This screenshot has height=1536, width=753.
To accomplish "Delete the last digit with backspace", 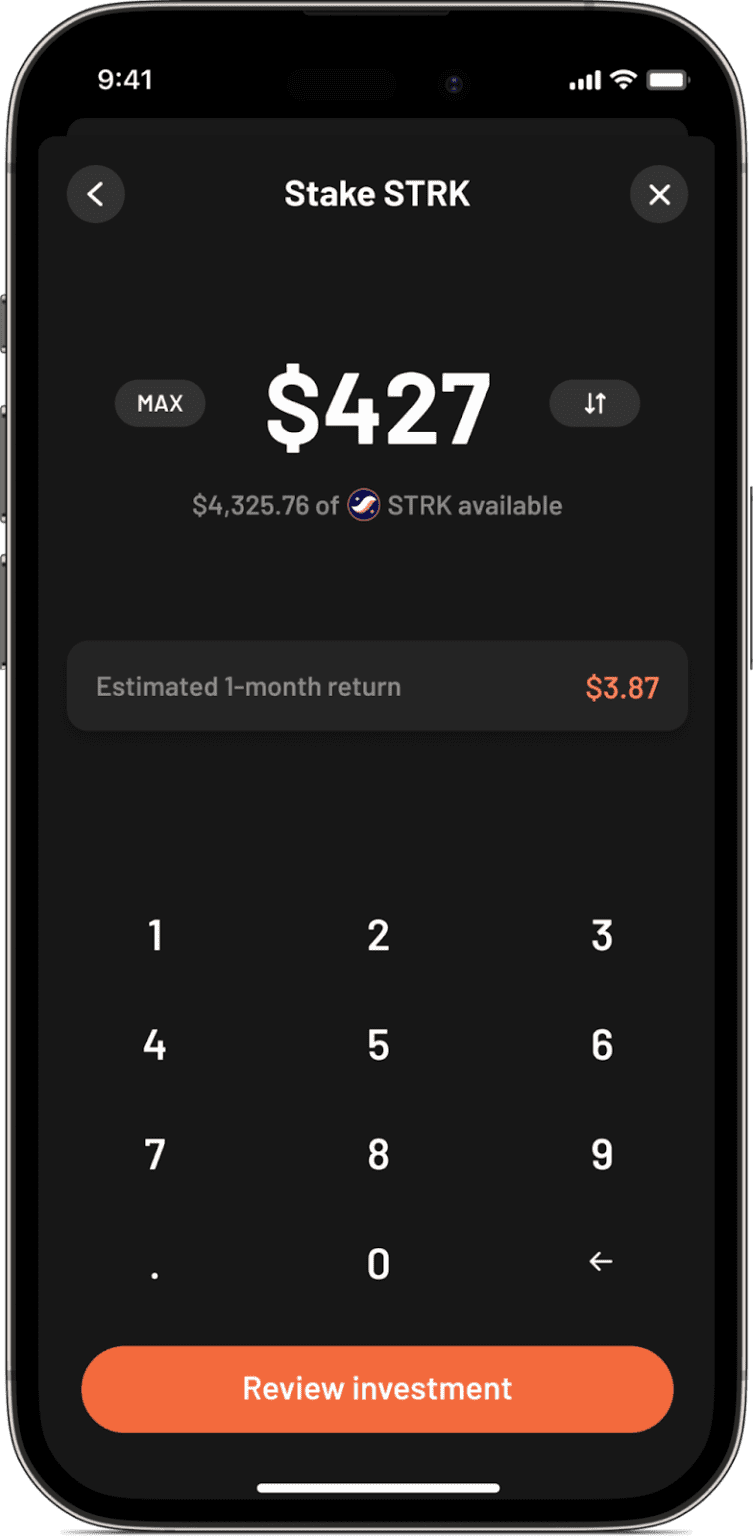I will [601, 1262].
